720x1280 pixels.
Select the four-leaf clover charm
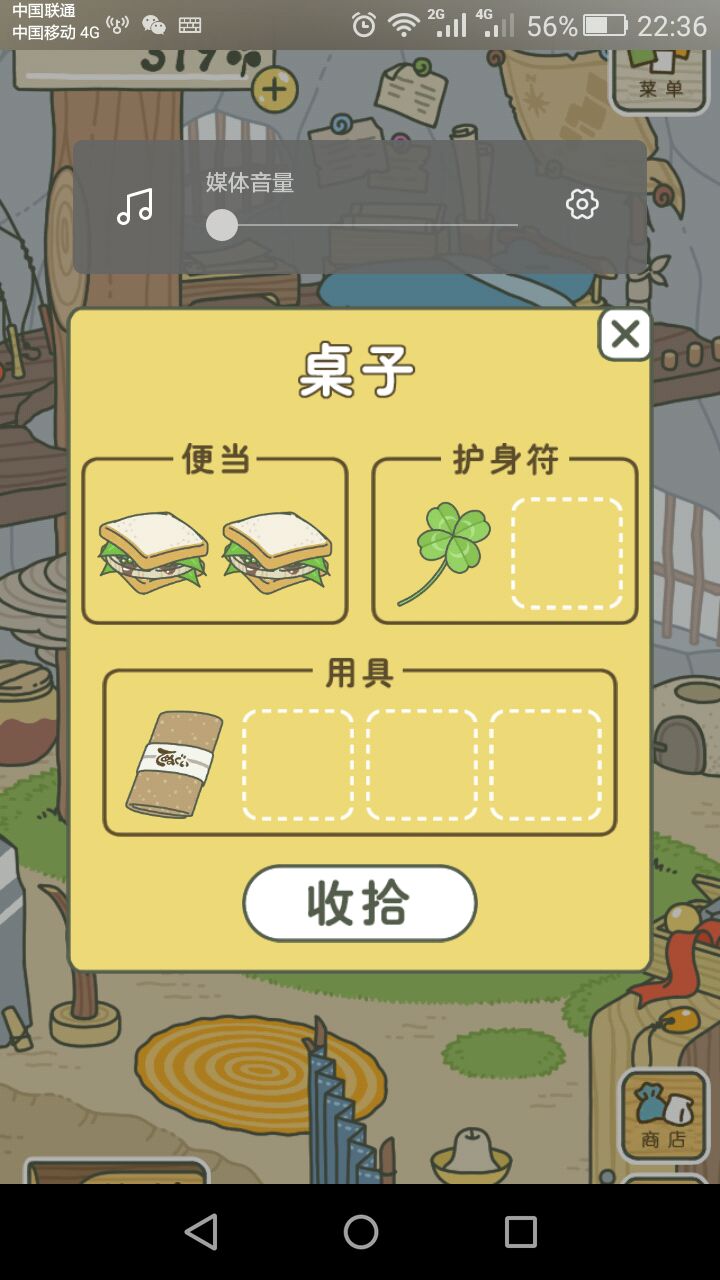(x=446, y=550)
